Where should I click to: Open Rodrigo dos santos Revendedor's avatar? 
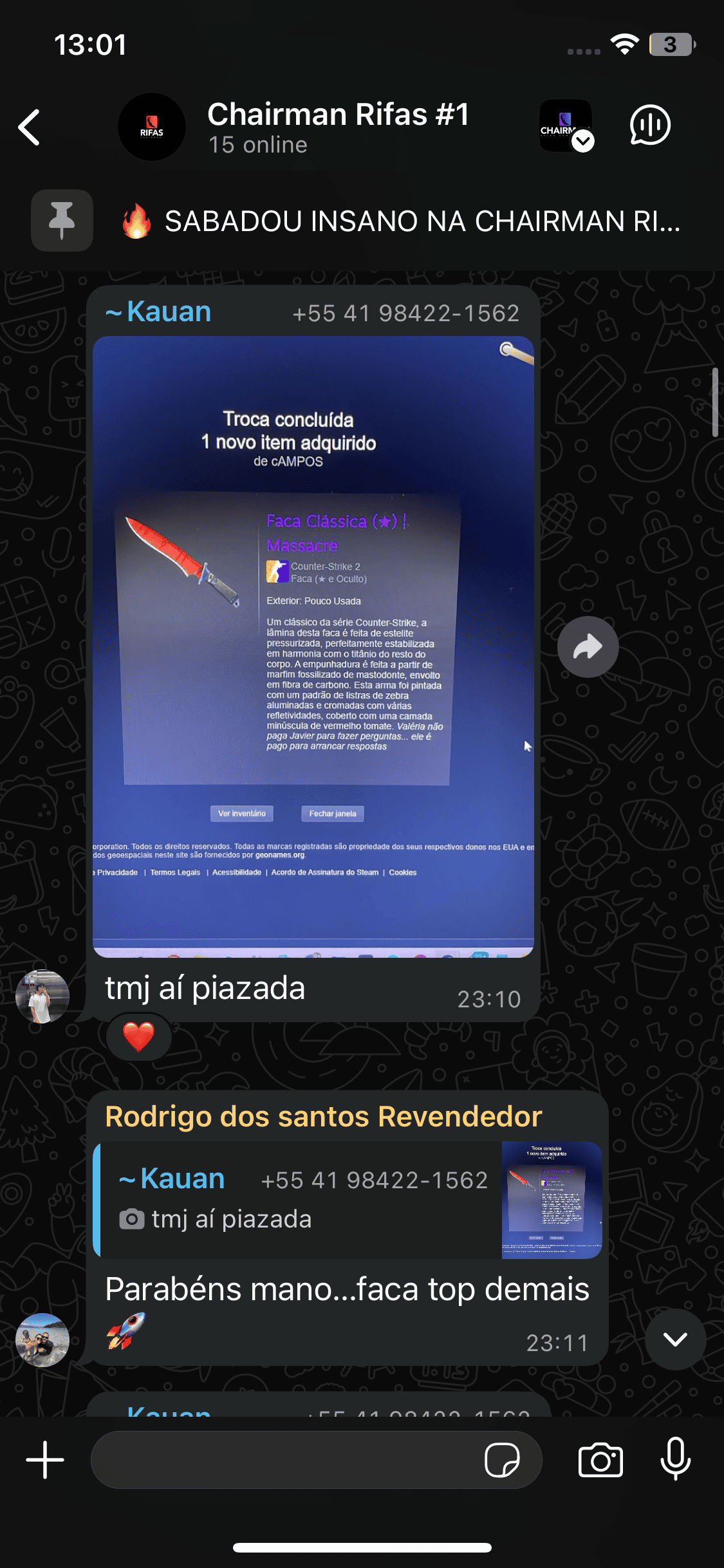click(42, 1339)
